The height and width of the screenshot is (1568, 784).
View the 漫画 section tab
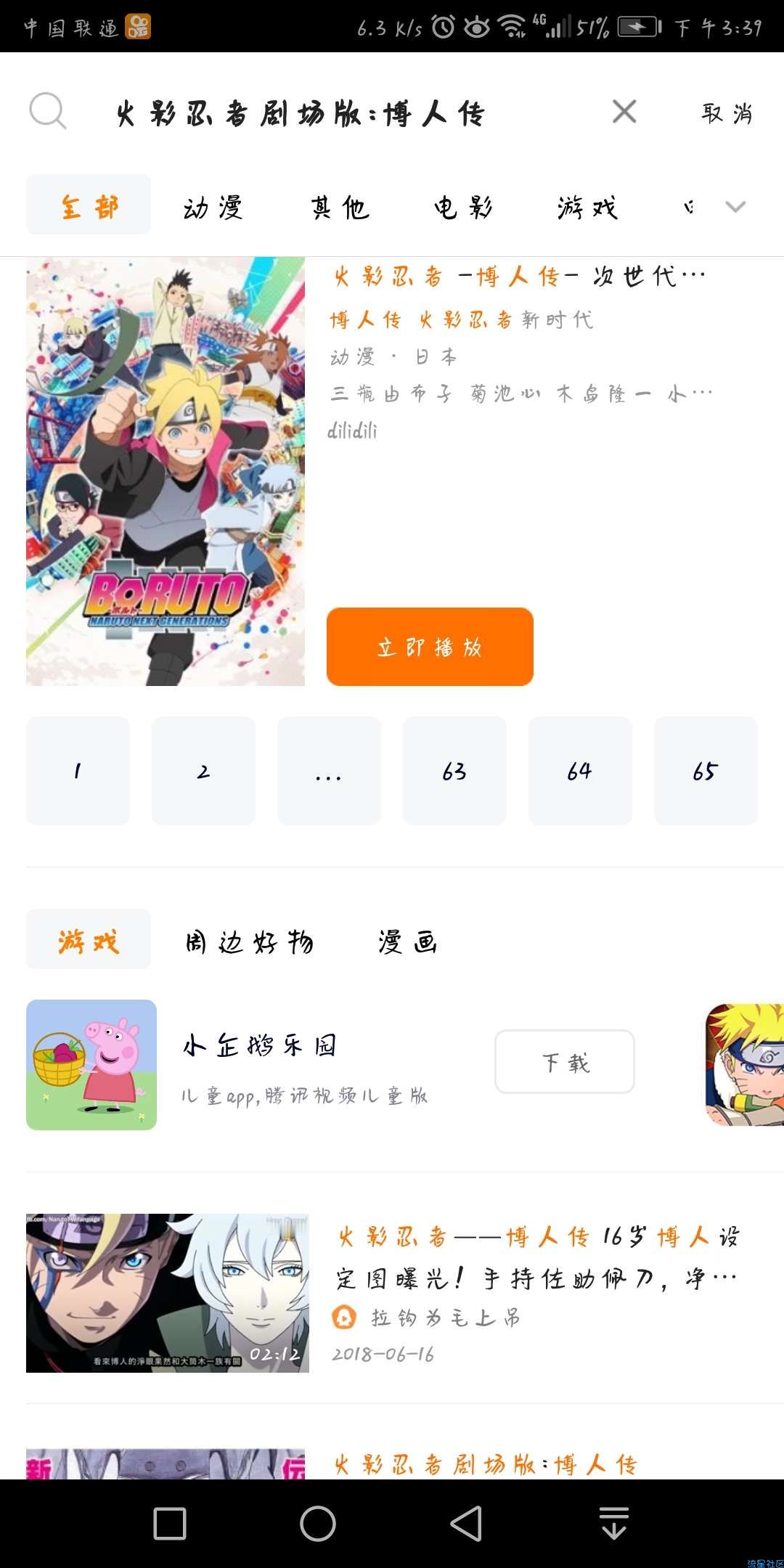pos(407,942)
